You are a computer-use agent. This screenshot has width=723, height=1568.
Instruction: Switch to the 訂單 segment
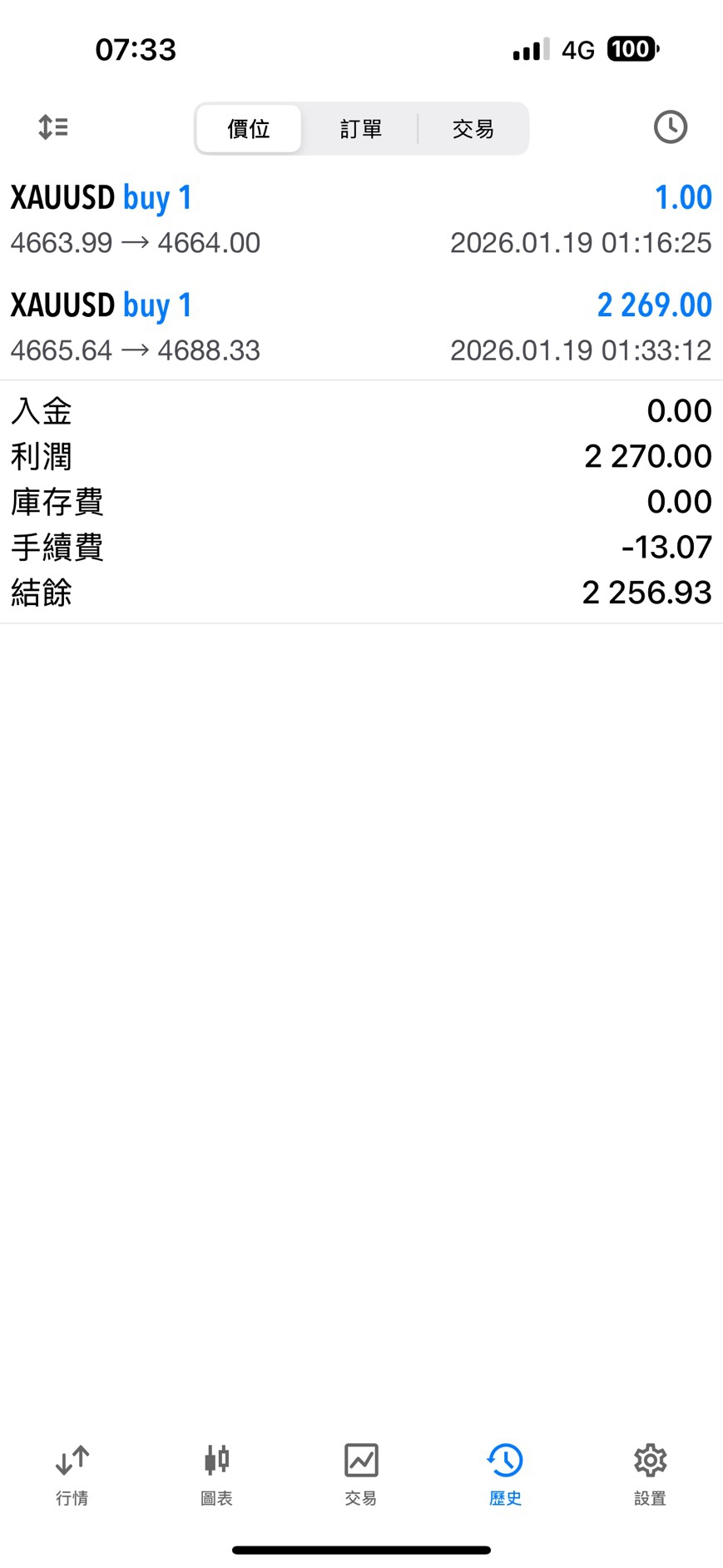[x=361, y=129]
